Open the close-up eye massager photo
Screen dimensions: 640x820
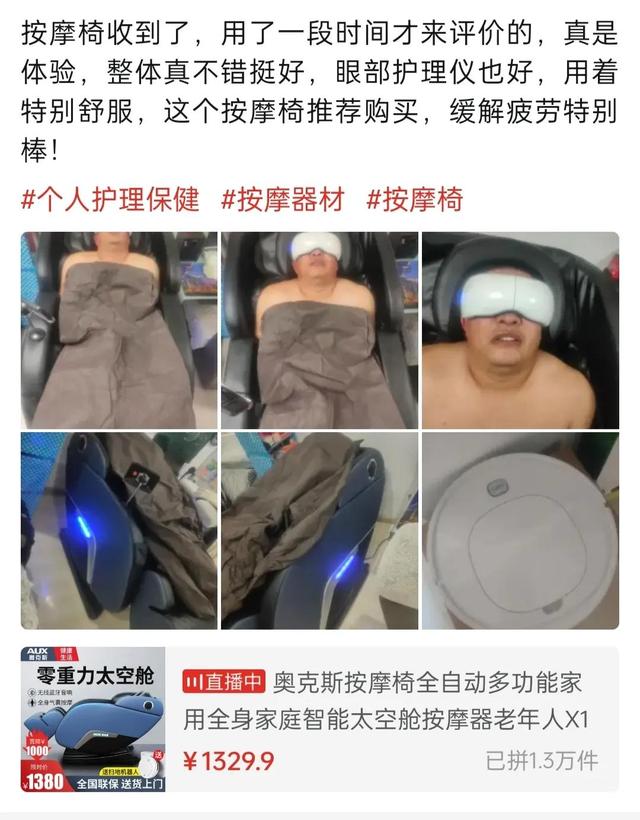pyautogui.click(x=520, y=330)
